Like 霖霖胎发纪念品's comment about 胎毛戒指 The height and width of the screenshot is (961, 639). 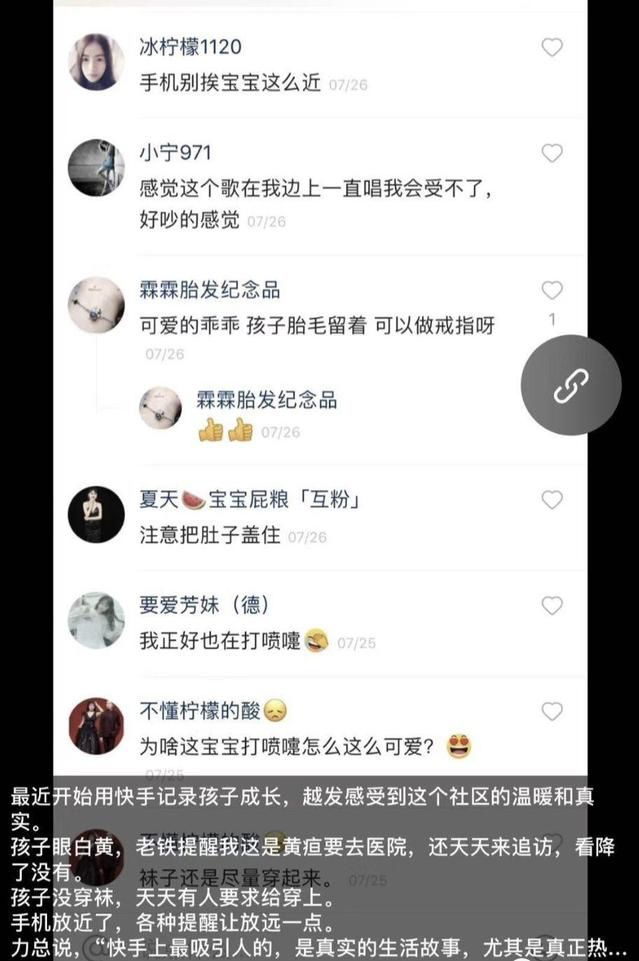tap(551, 291)
